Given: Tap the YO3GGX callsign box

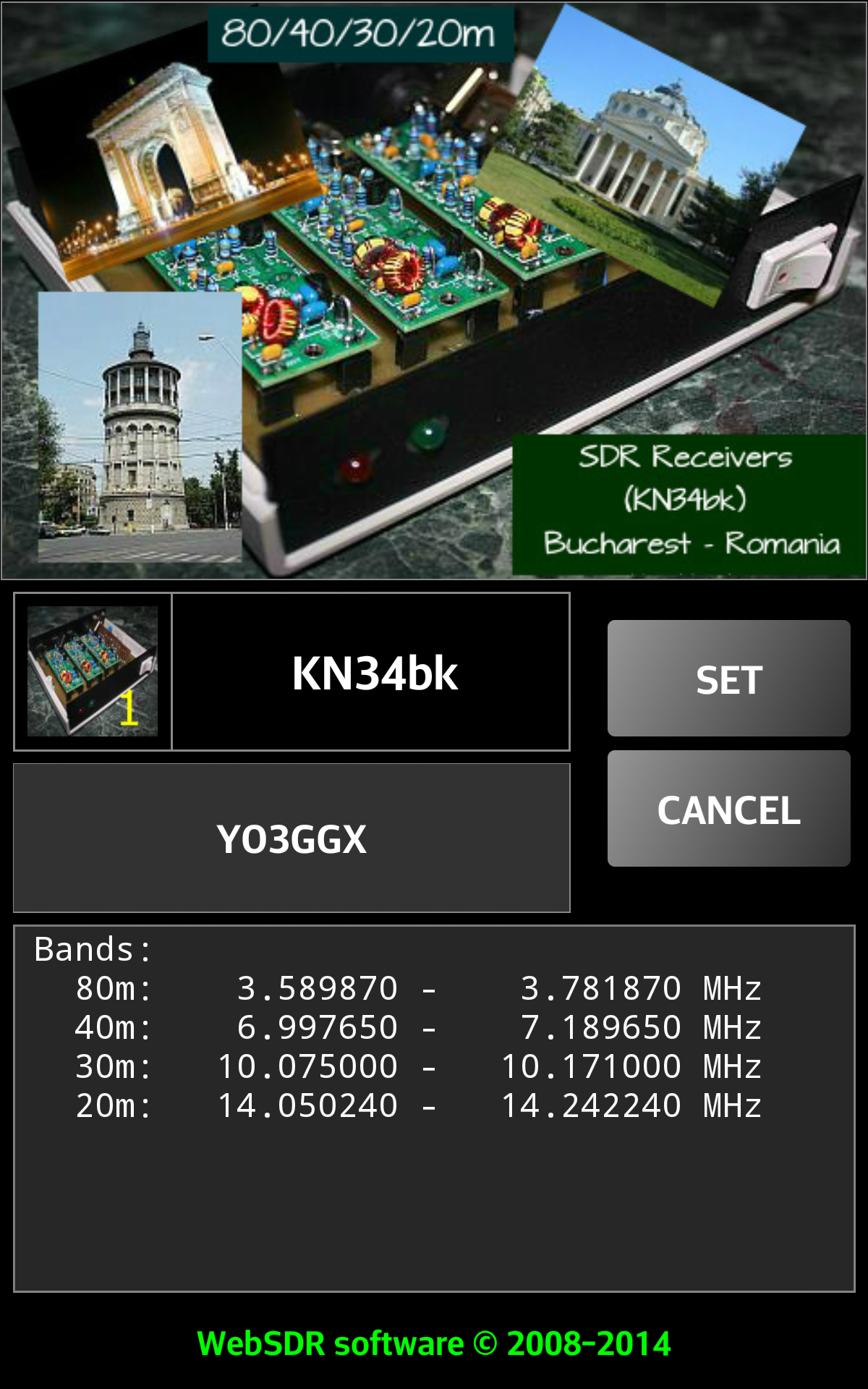Looking at the screenshot, I should click(292, 838).
